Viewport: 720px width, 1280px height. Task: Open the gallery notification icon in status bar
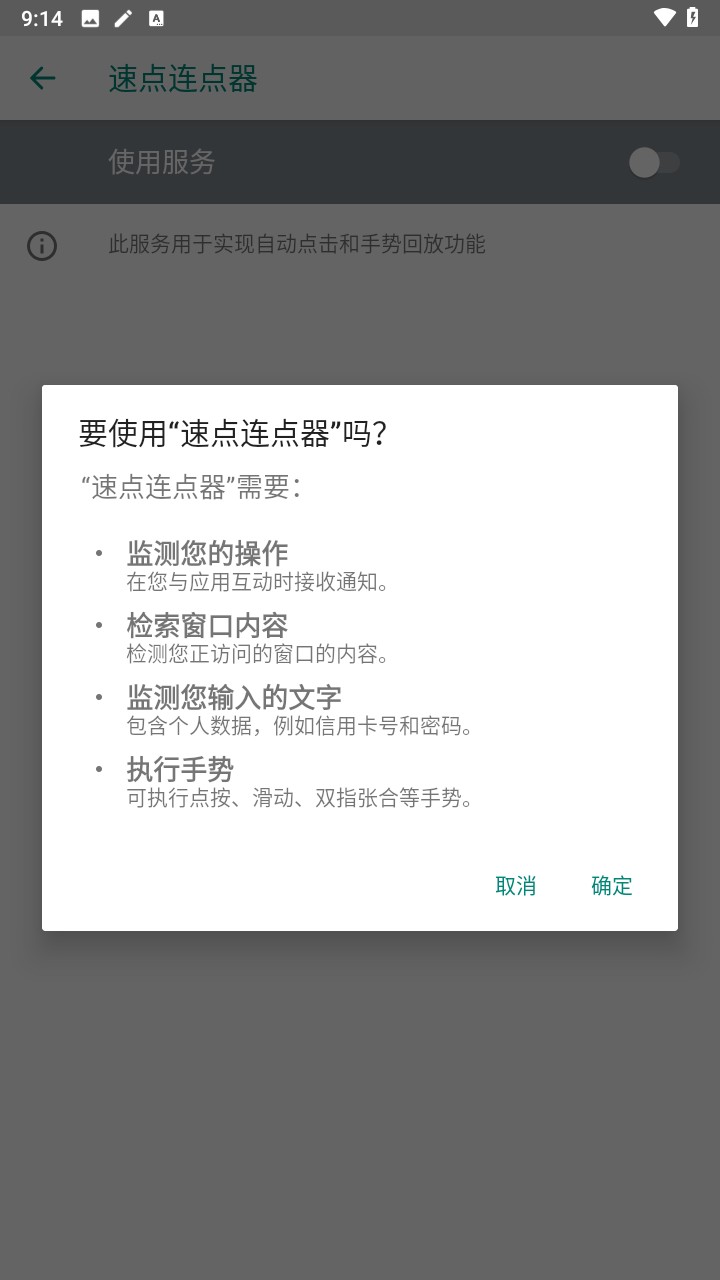coord(90,17)
